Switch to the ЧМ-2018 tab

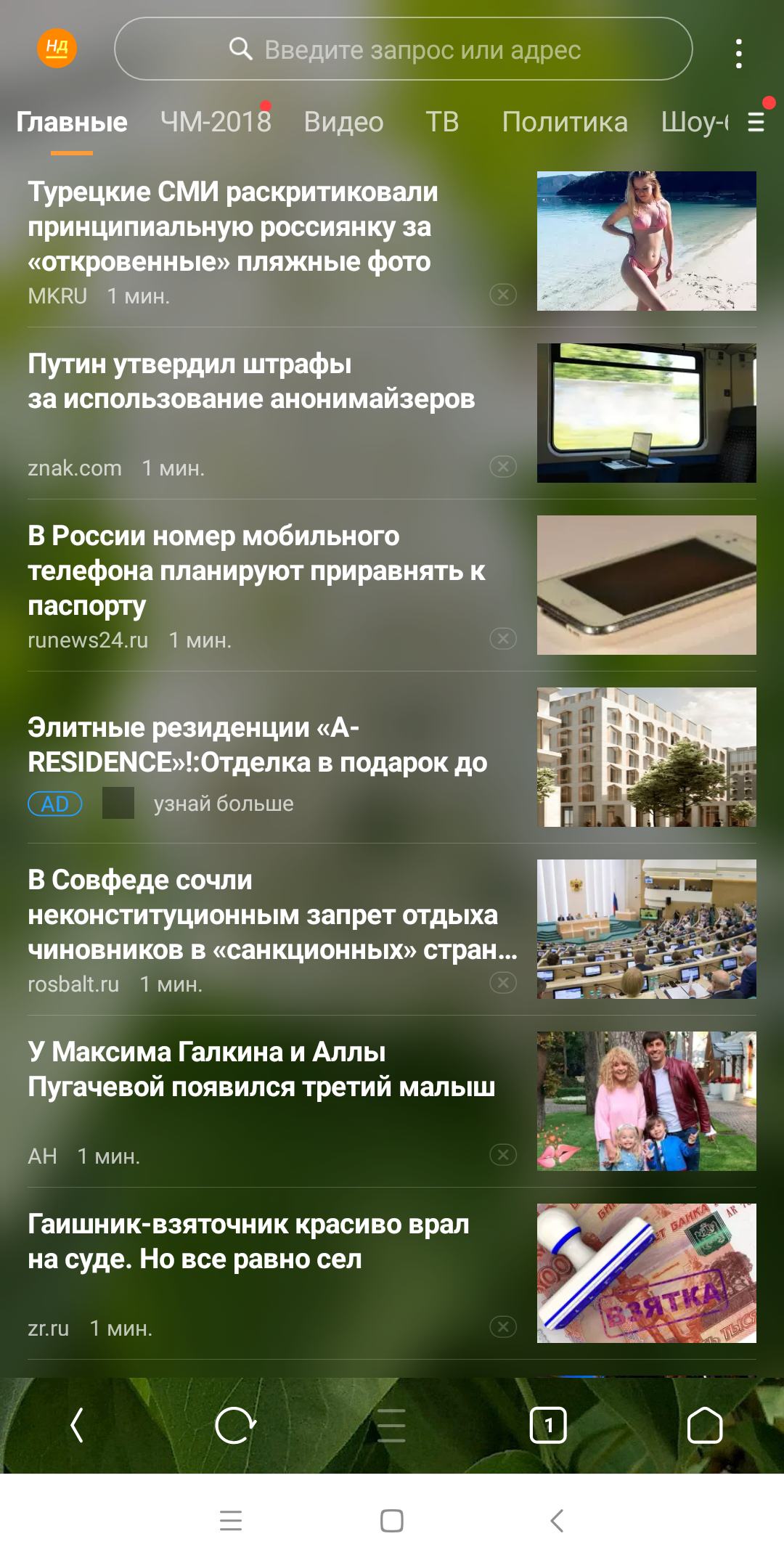click(x=215, y=122)
